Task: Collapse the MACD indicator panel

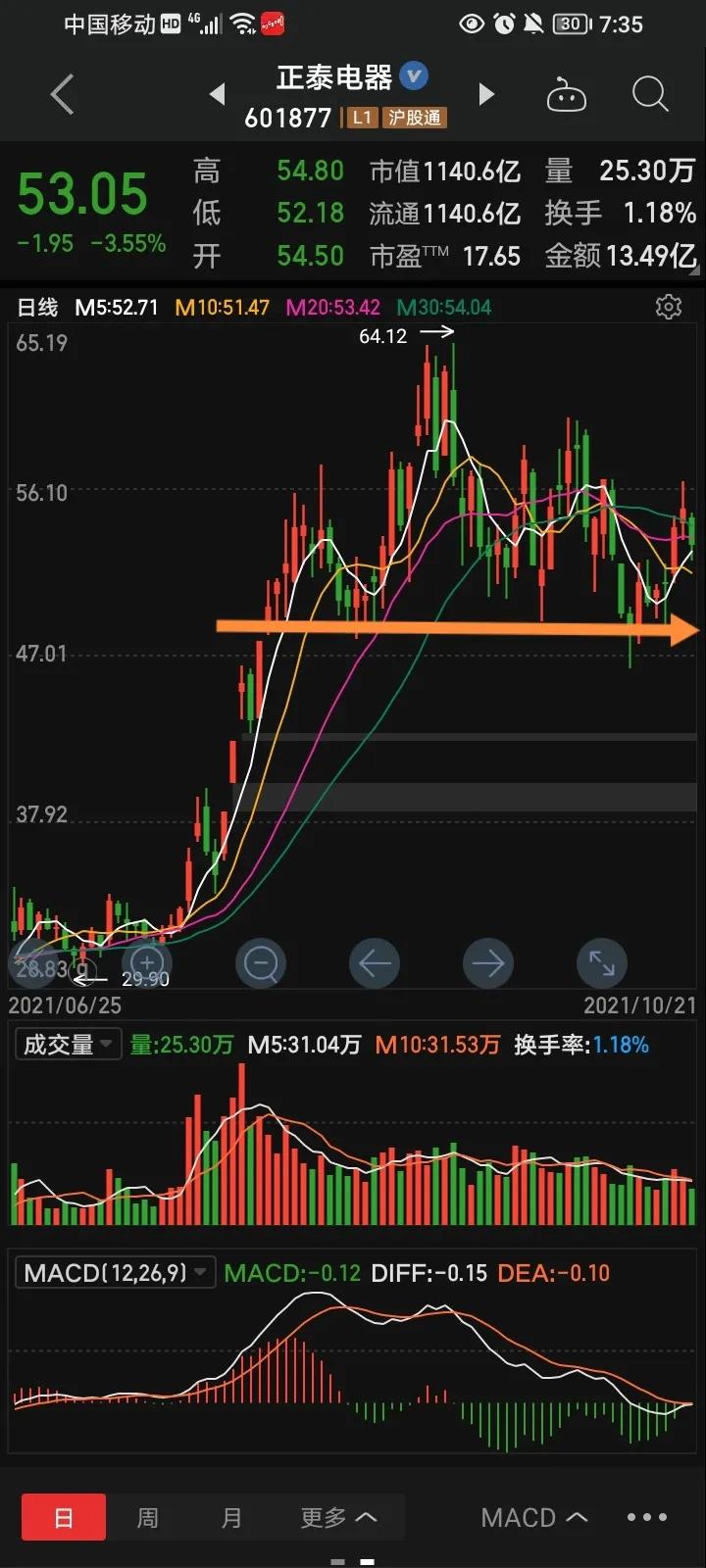Action: point(533,1516)
